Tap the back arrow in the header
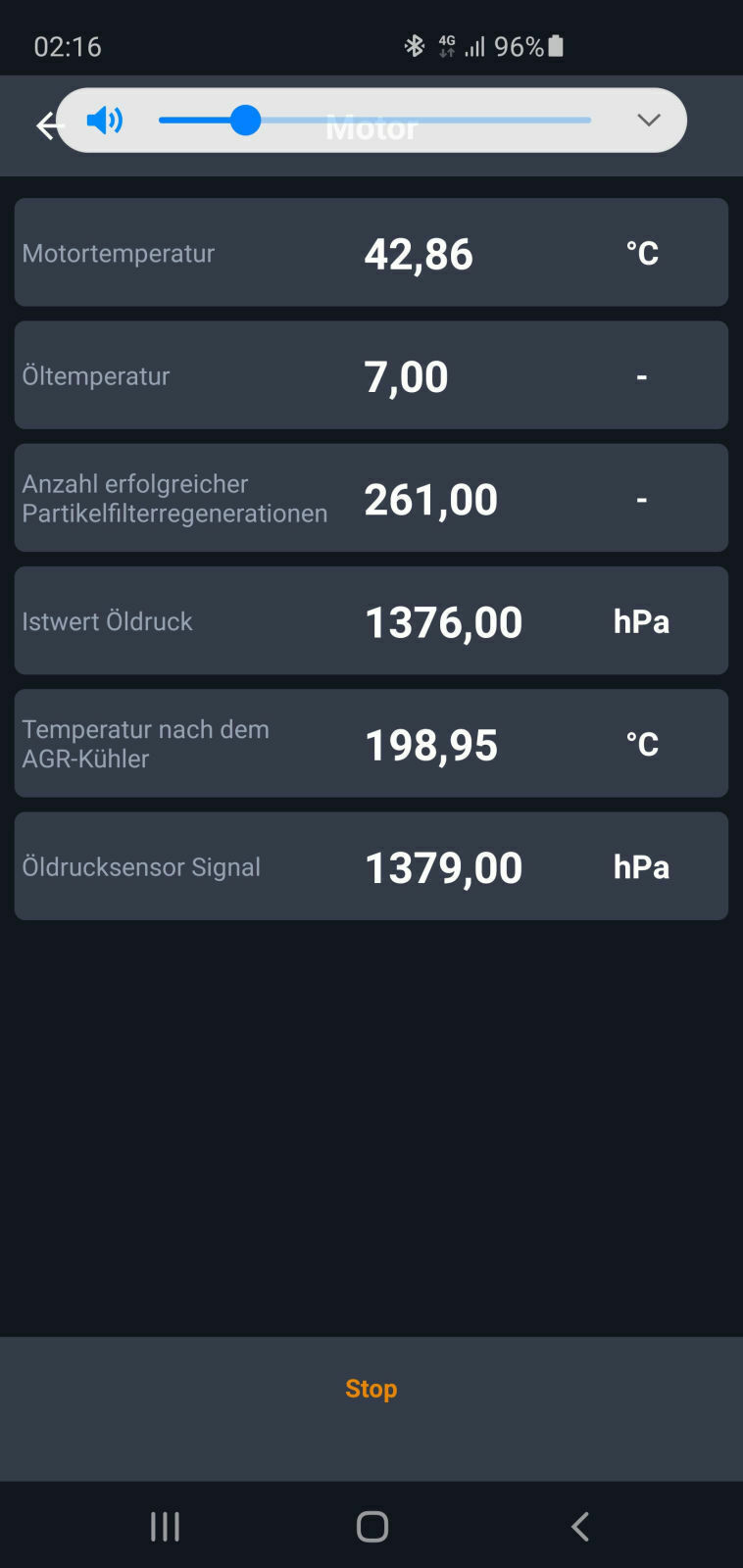743x1568 pixels. 46,125
